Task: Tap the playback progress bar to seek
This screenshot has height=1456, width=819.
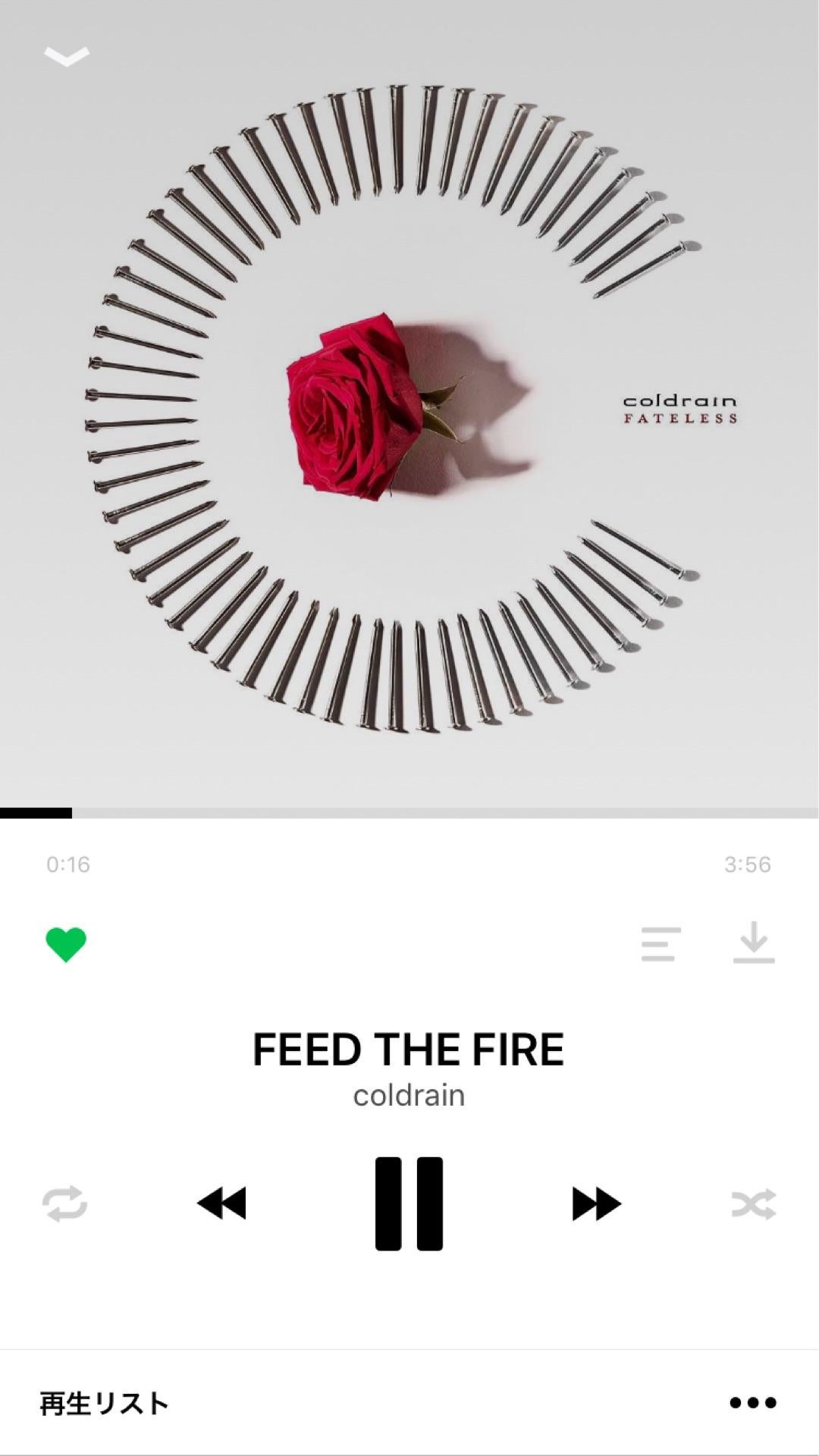Action: click(409, 813)
